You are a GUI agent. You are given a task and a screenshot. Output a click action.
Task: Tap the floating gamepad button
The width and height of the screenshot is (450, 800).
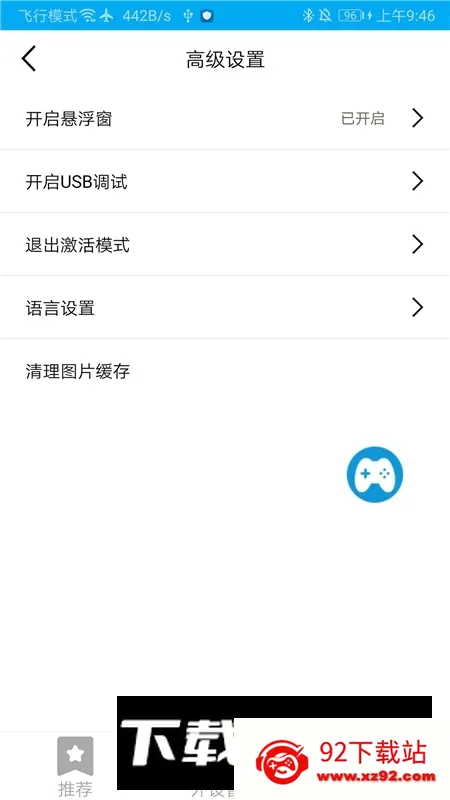(375, 474)
